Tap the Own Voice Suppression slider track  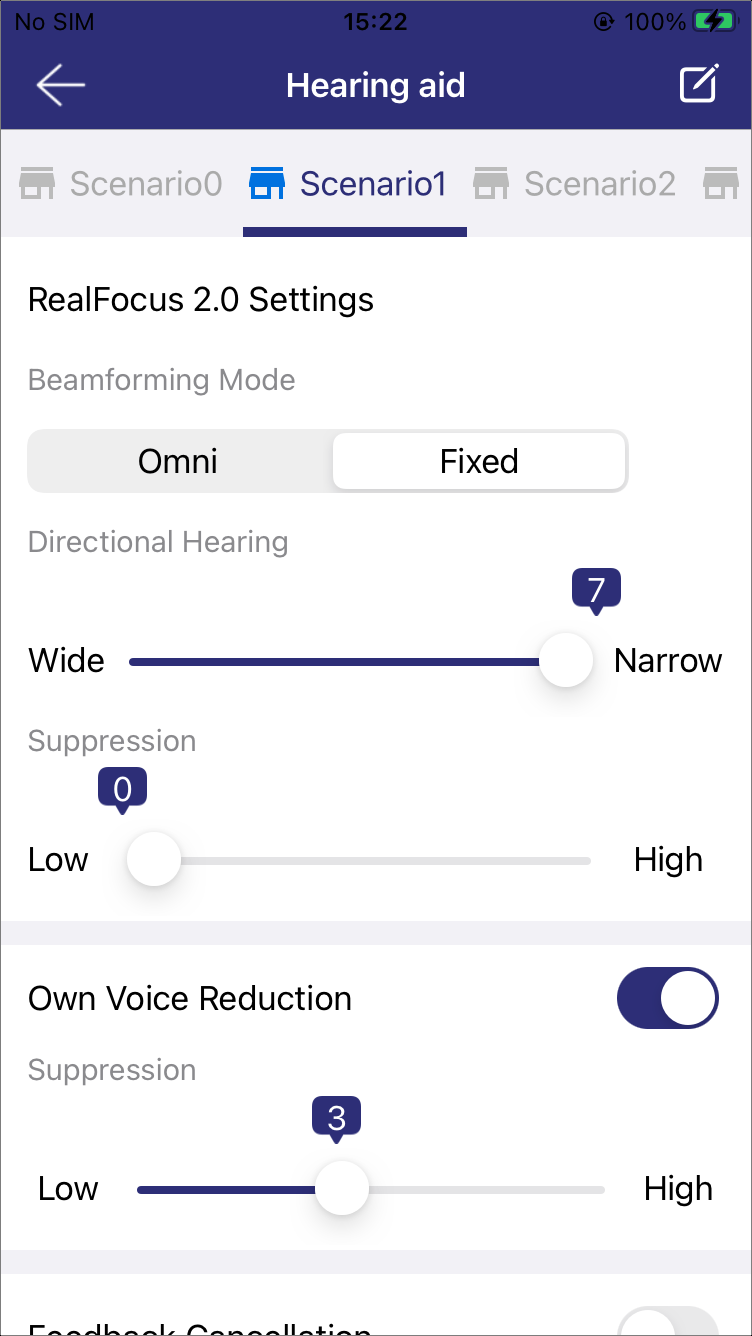[371, 1189]
